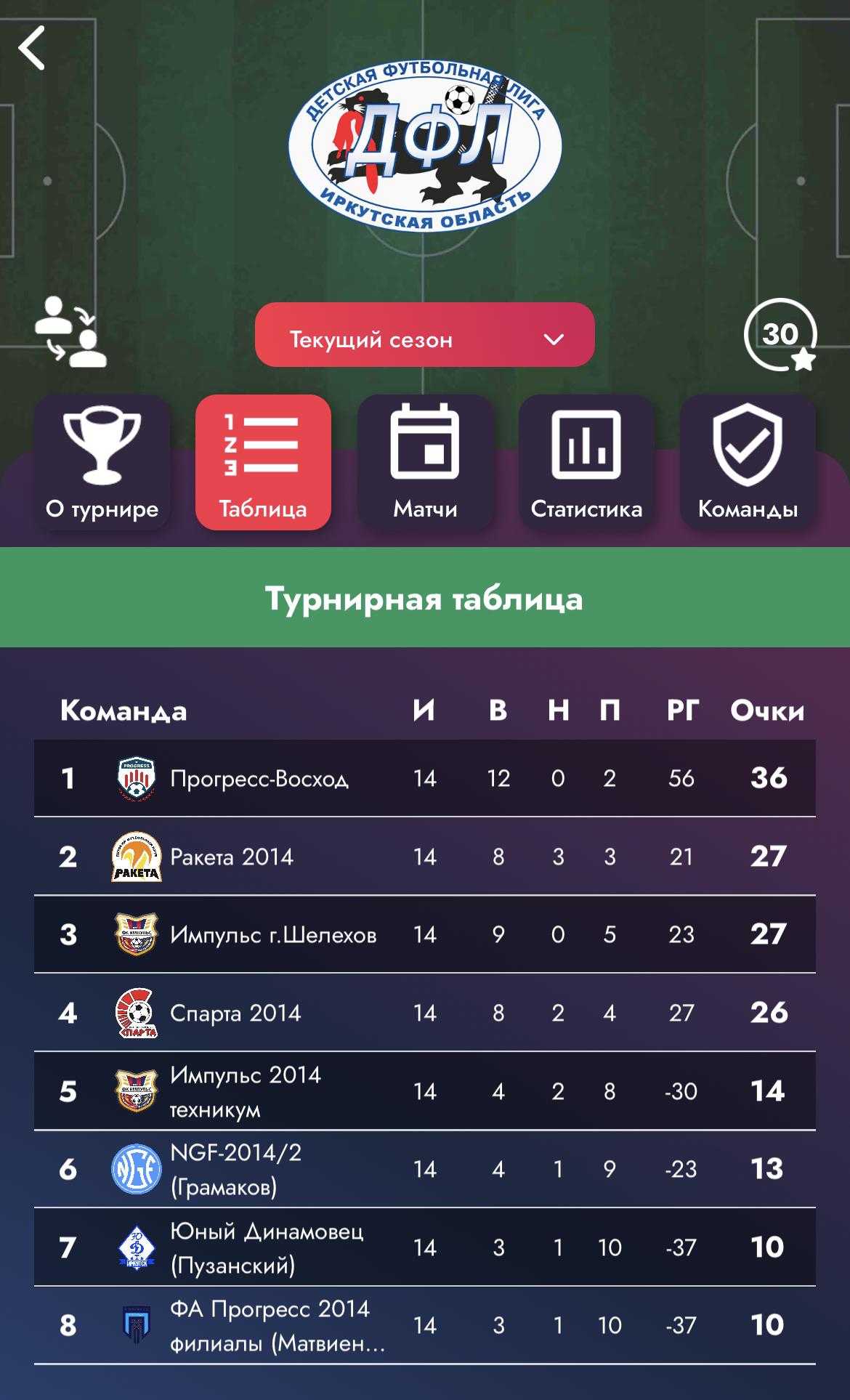Open team Ракета 2014
Viewport: 850px width, 1400px height.
[x=232, y=857]
